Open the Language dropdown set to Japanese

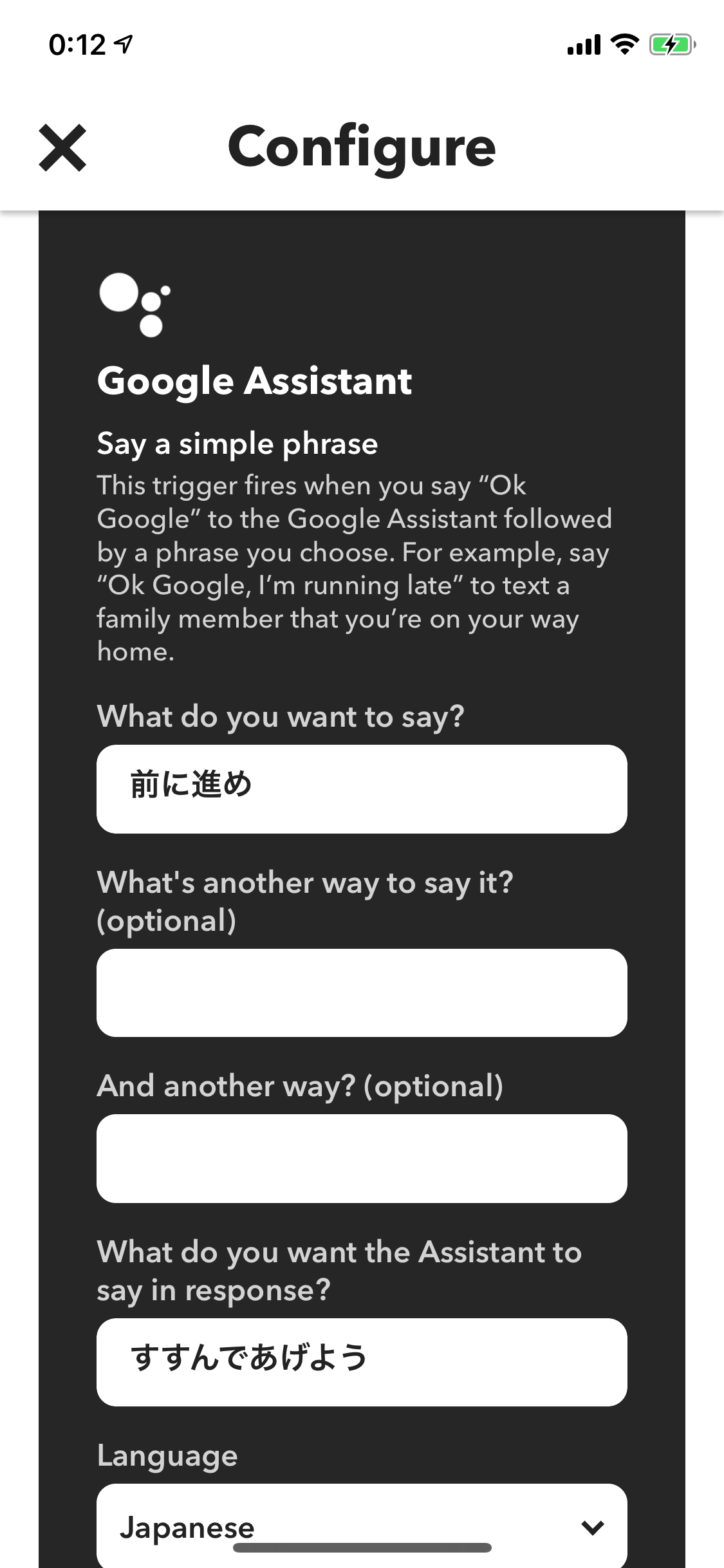pos(362,1526)
